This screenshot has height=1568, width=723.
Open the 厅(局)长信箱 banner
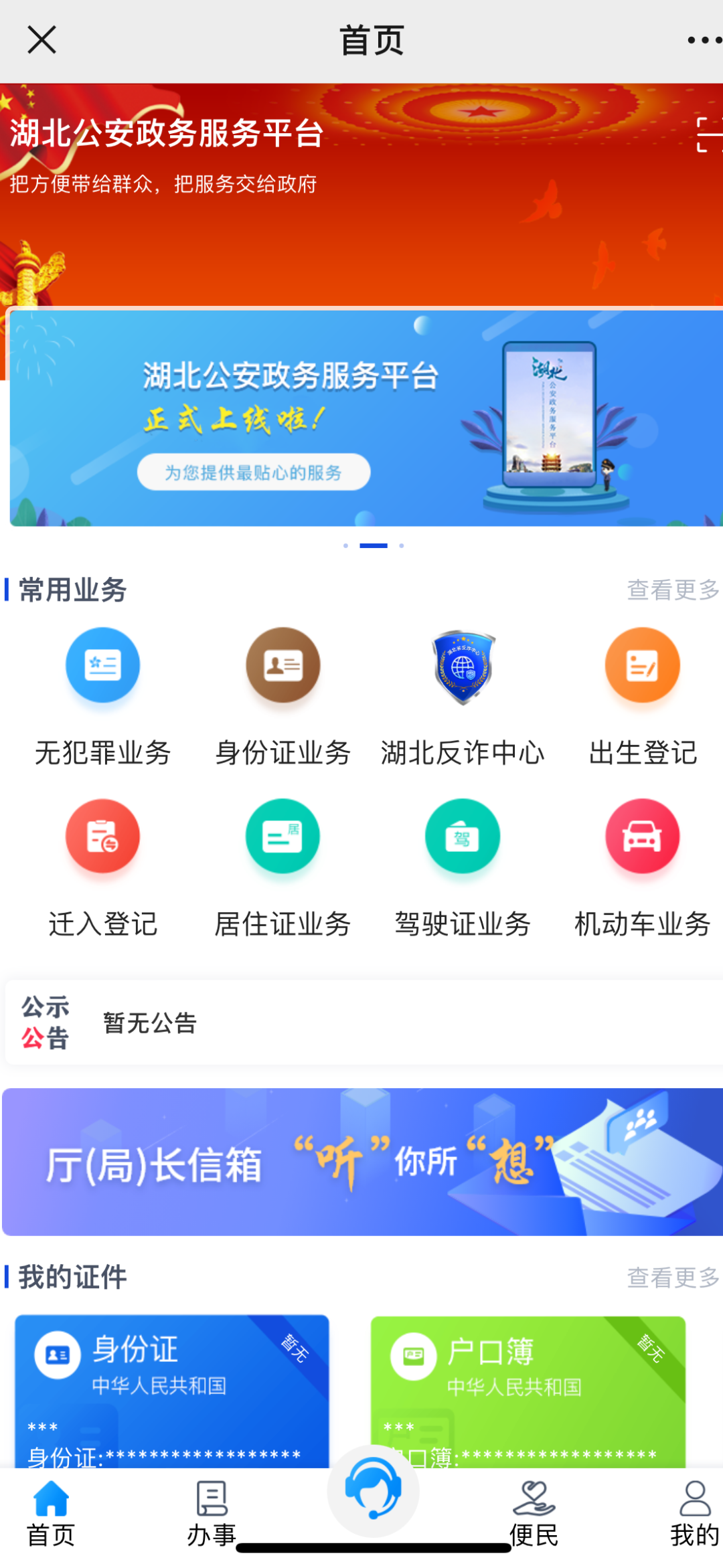(x=362, y=1162)
